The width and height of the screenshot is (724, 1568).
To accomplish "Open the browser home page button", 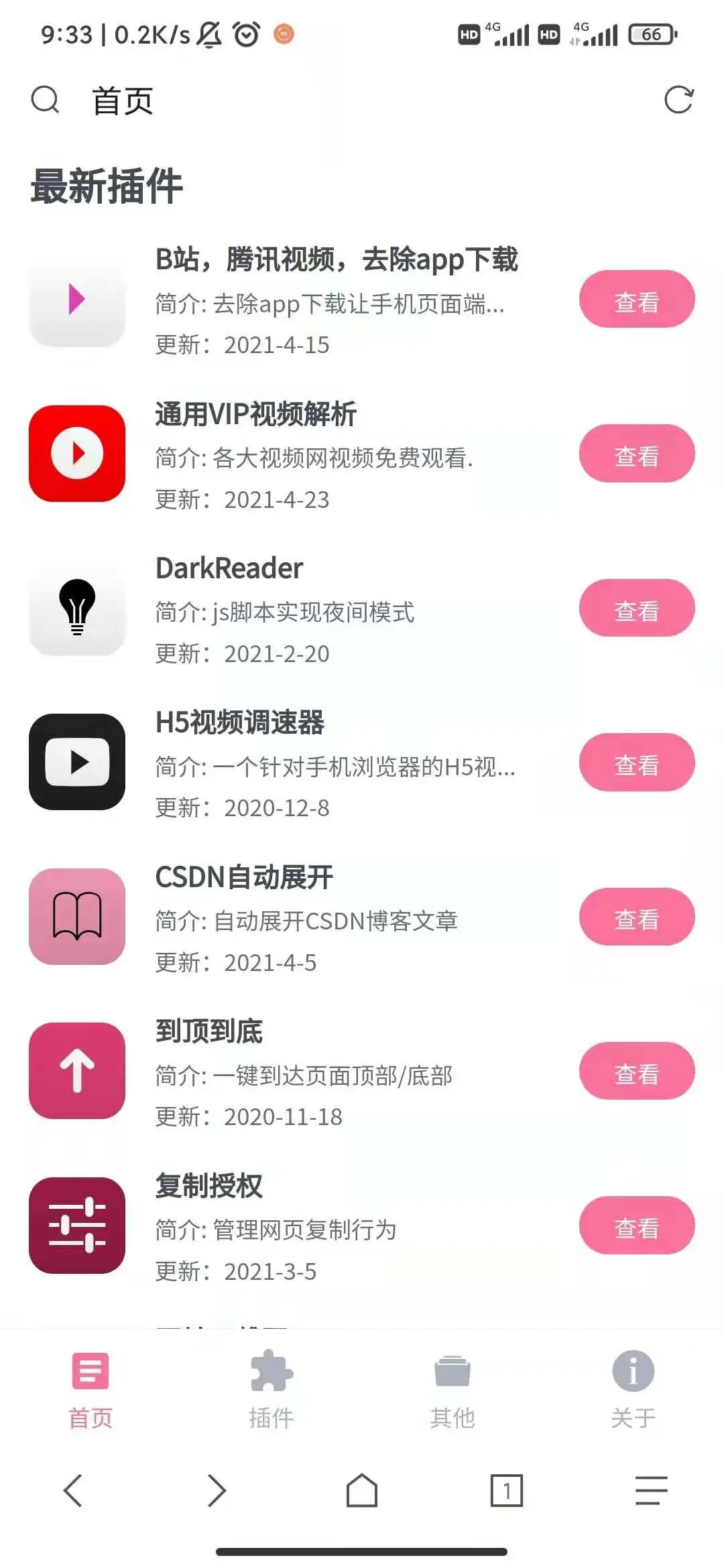I will click(362, 1491).
